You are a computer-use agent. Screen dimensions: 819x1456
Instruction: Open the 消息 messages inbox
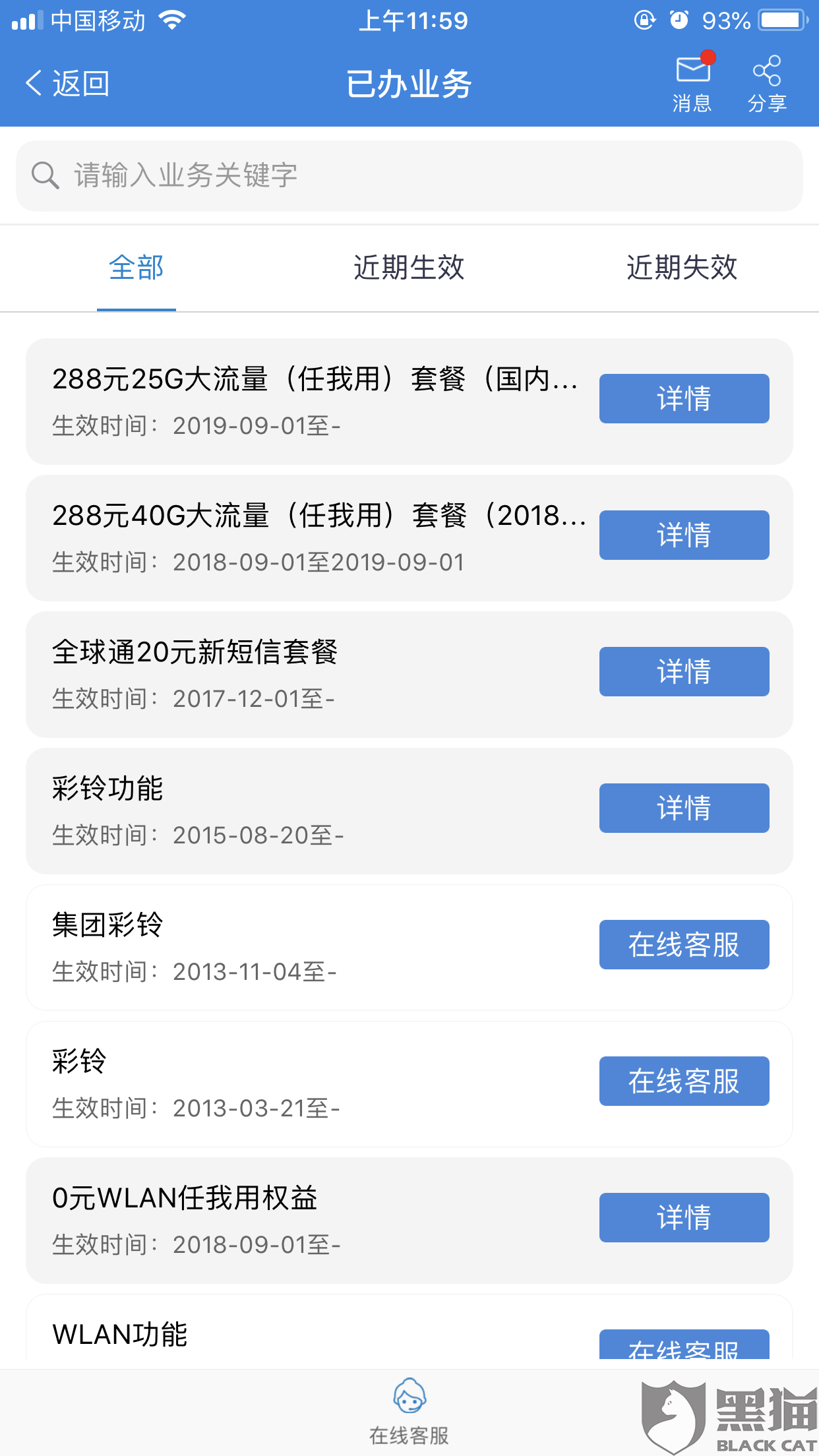[692, 84]
